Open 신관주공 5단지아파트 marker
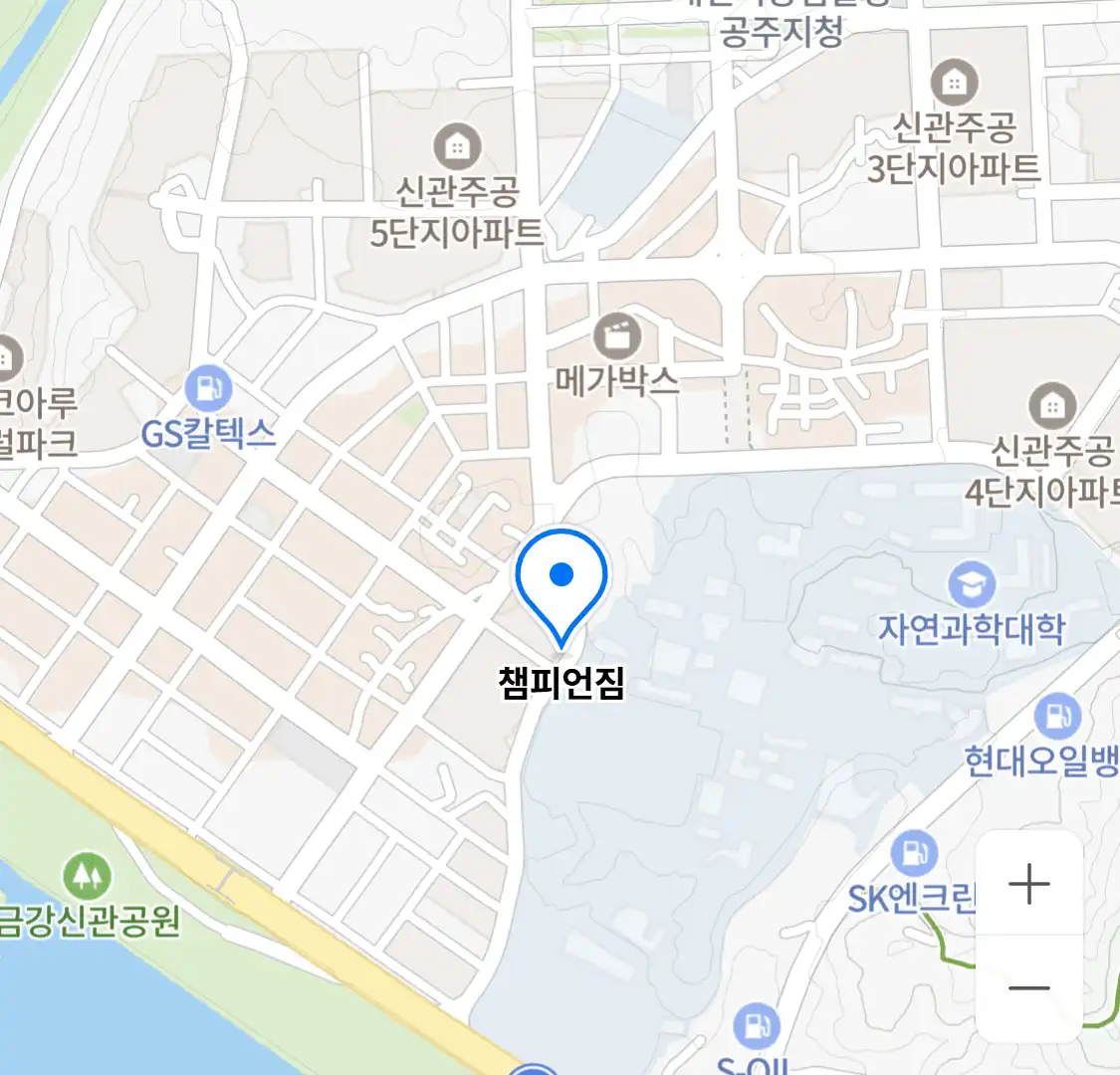1120x1075 pixels. click(457, 148)
